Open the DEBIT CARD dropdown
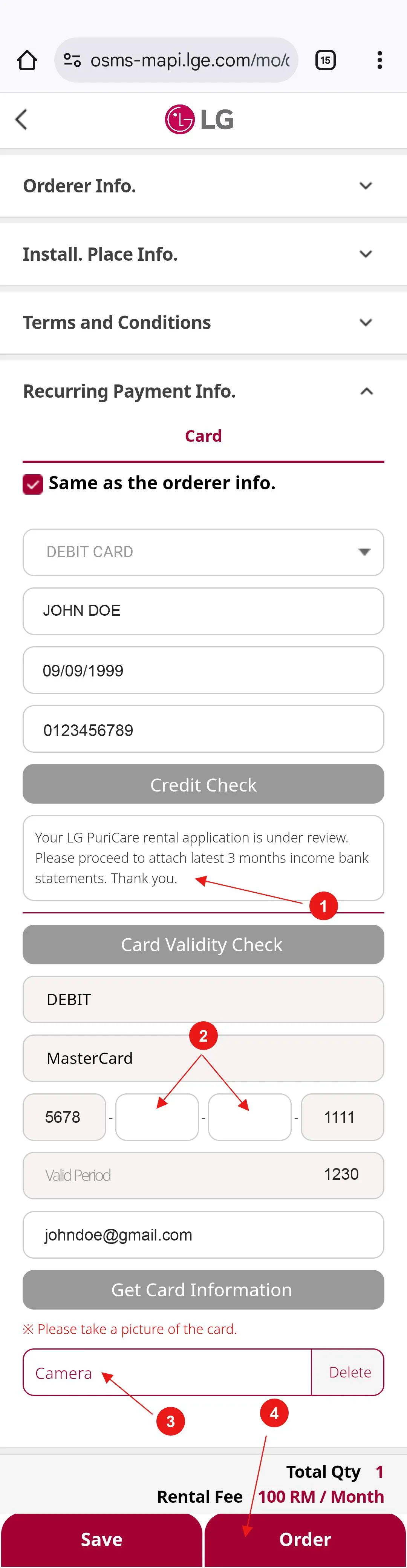Screen dimensions: 407x1568 [203, 552]
